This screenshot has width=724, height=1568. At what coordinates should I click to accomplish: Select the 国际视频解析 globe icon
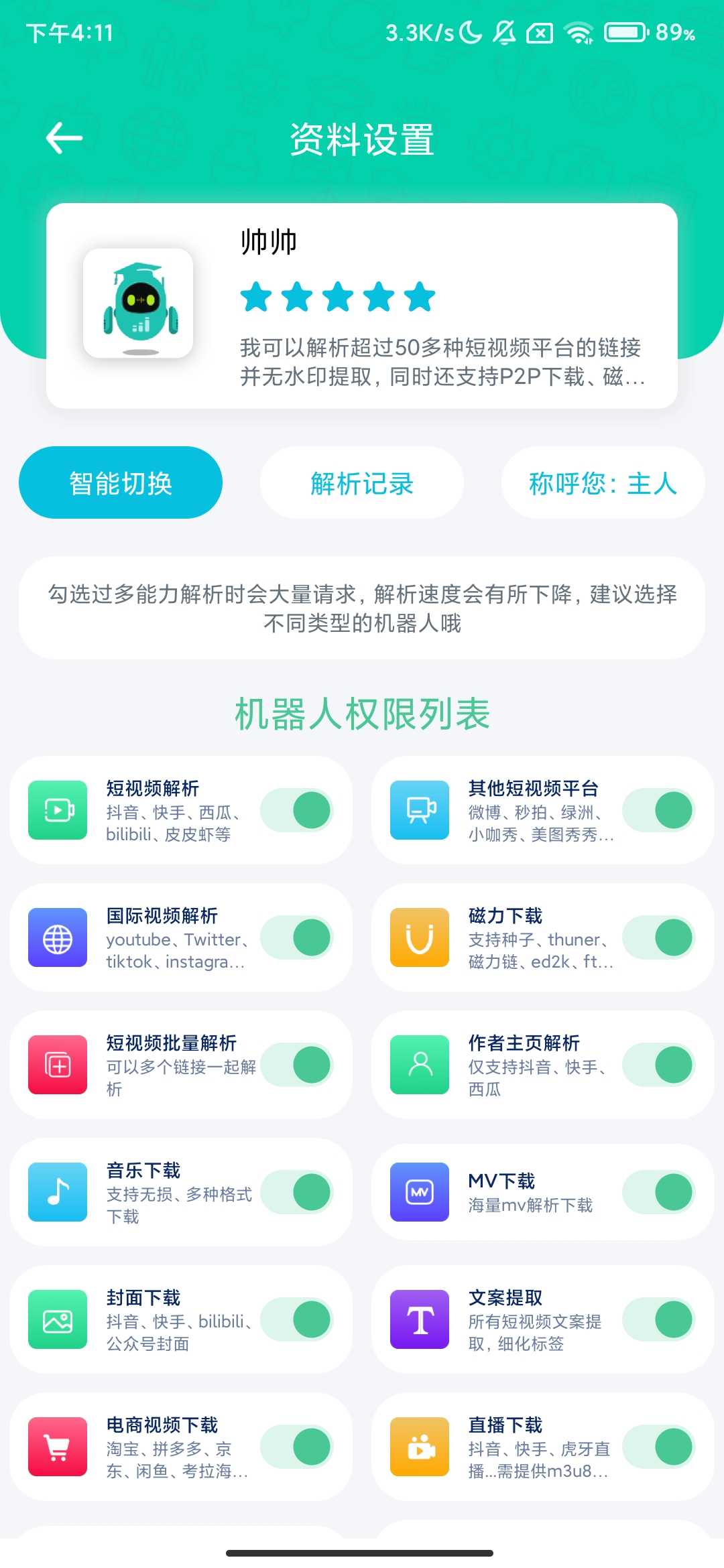pos(57,938)
